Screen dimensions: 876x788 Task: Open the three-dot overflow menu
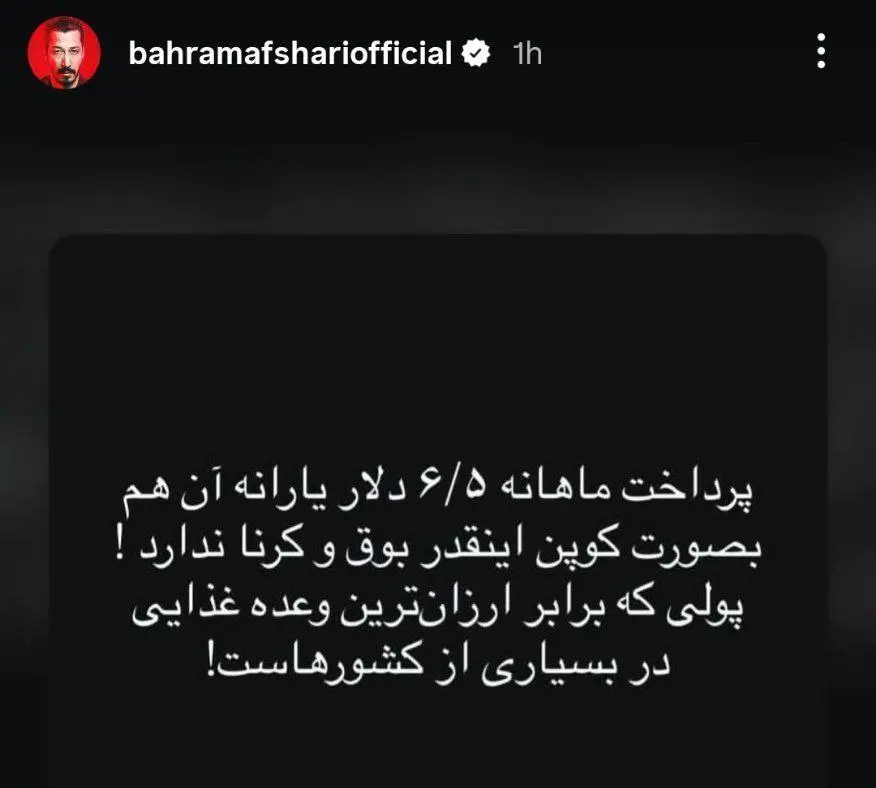coord(821,52)
